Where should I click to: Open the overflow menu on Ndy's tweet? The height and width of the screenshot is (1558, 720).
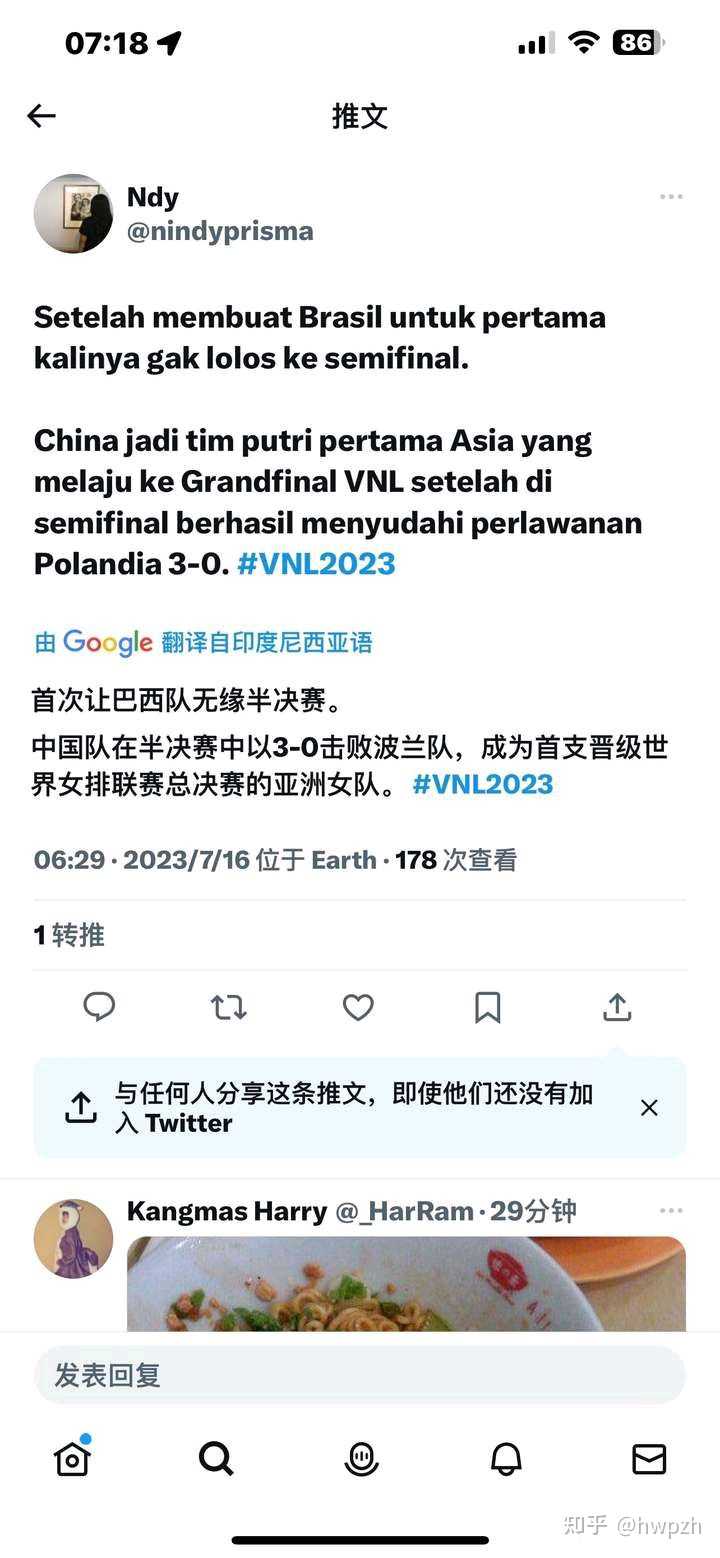pyautogui.click(x=671, y=197)
